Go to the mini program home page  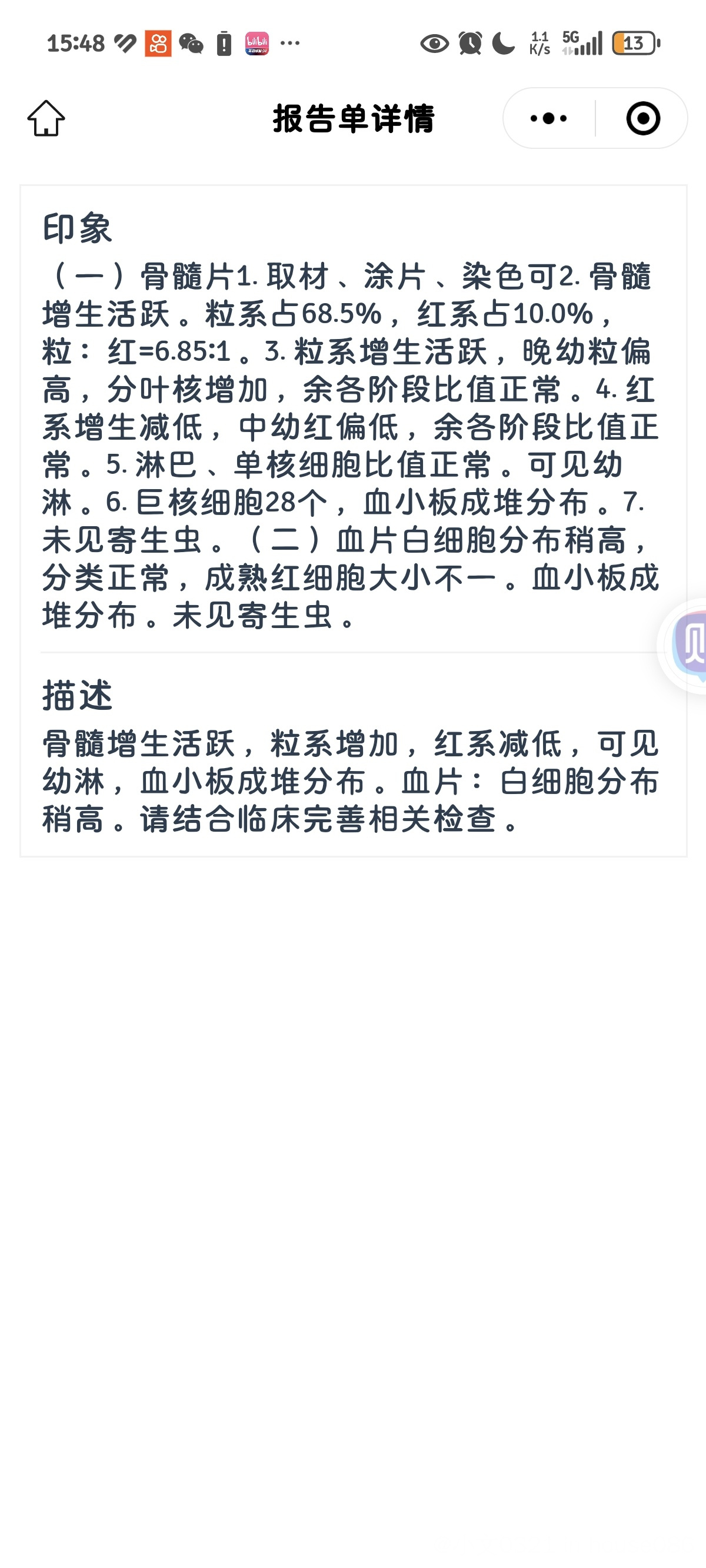pos(46,118)
